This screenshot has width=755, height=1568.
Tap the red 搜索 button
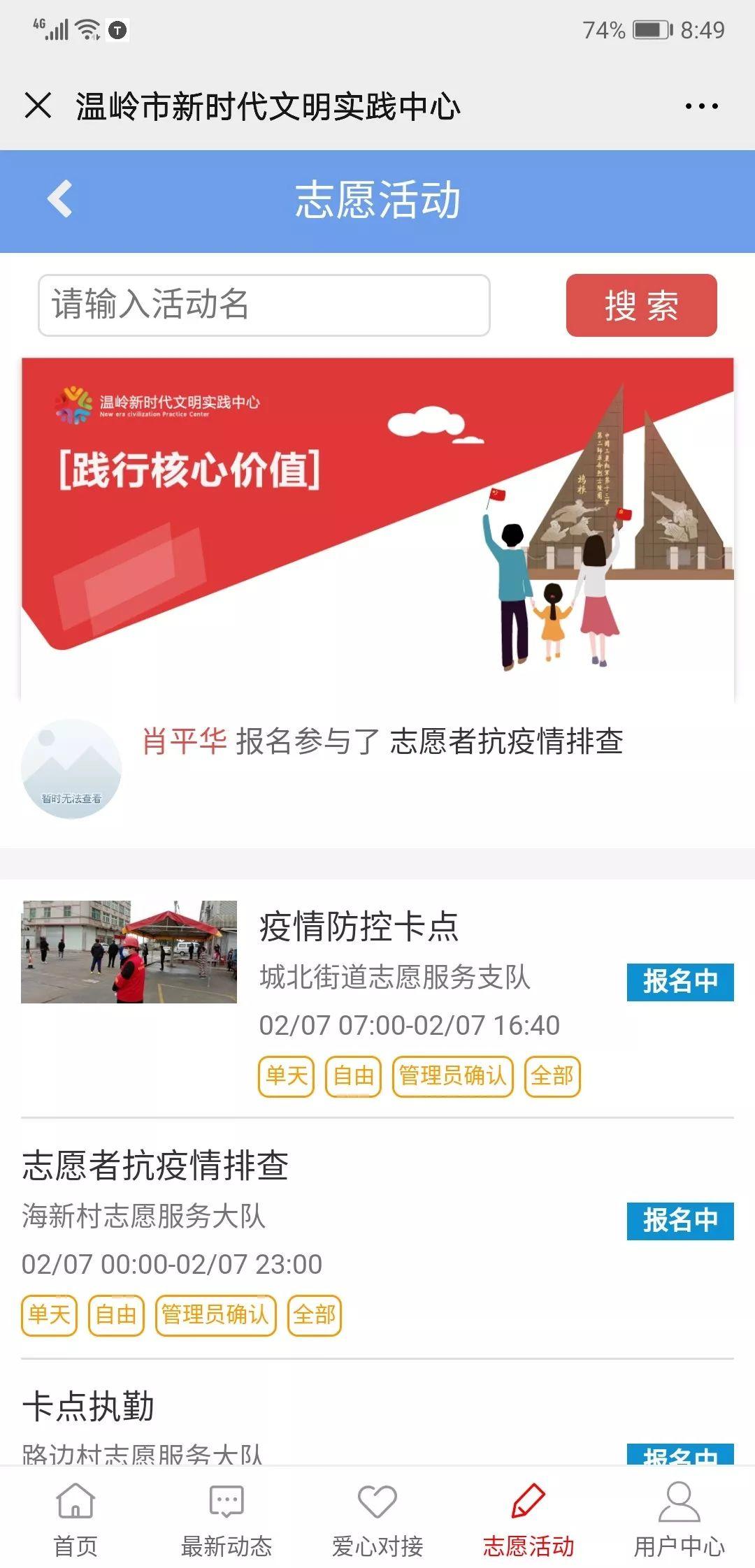pos(641,305)
